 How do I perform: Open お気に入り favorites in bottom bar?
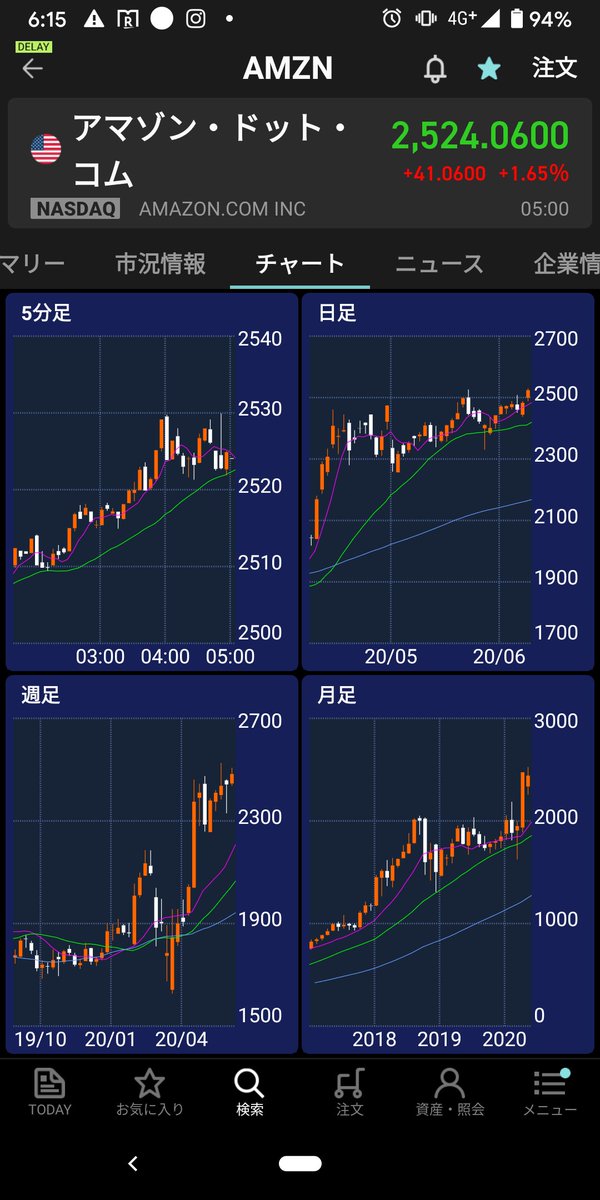(x=149, y=1092)
